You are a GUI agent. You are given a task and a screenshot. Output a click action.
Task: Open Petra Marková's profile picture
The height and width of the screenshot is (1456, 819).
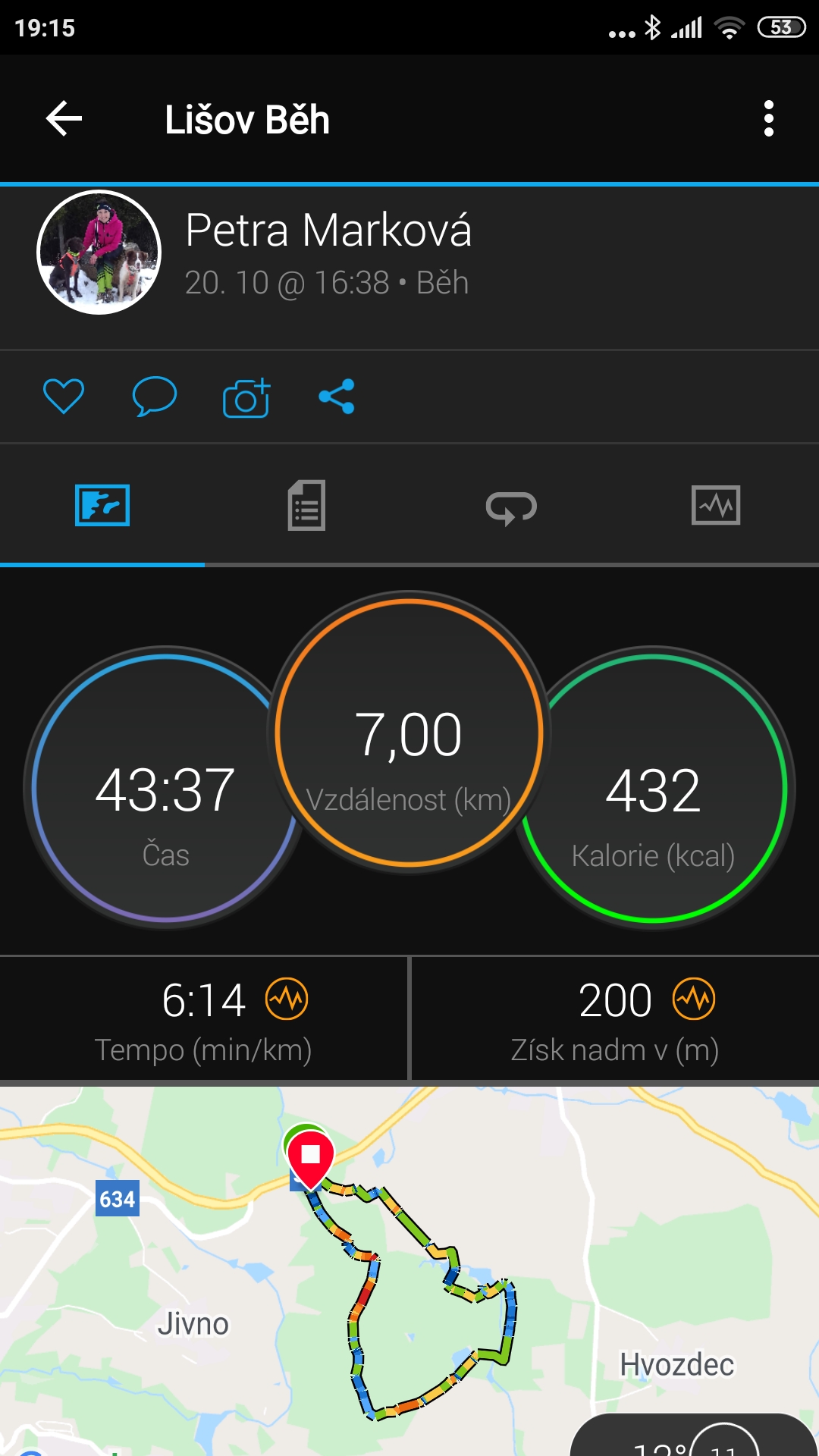coord(99,253)
